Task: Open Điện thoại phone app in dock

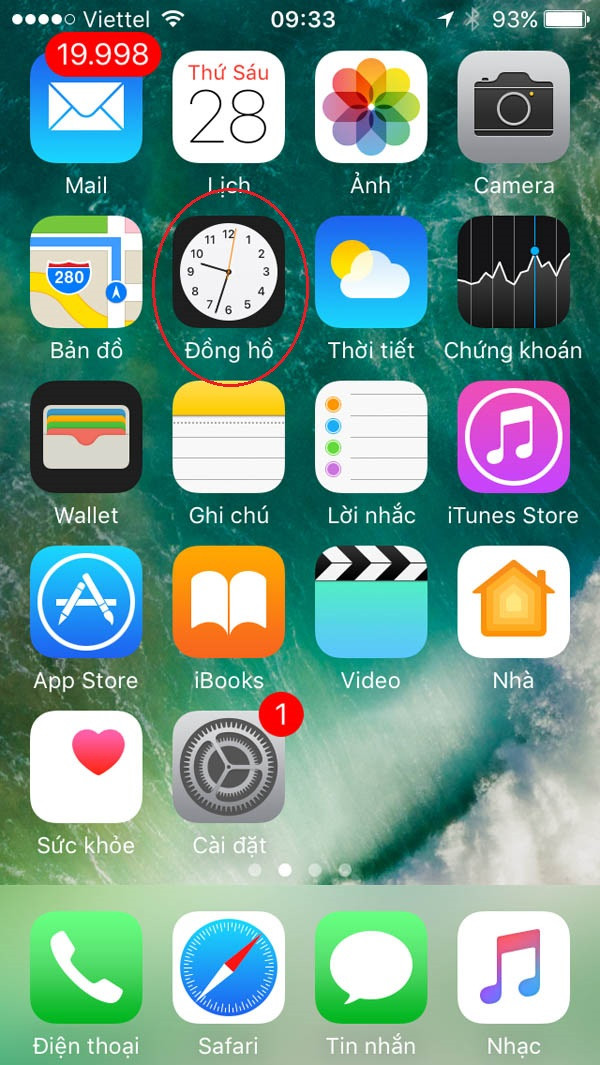Action: [x=86, y=967]
